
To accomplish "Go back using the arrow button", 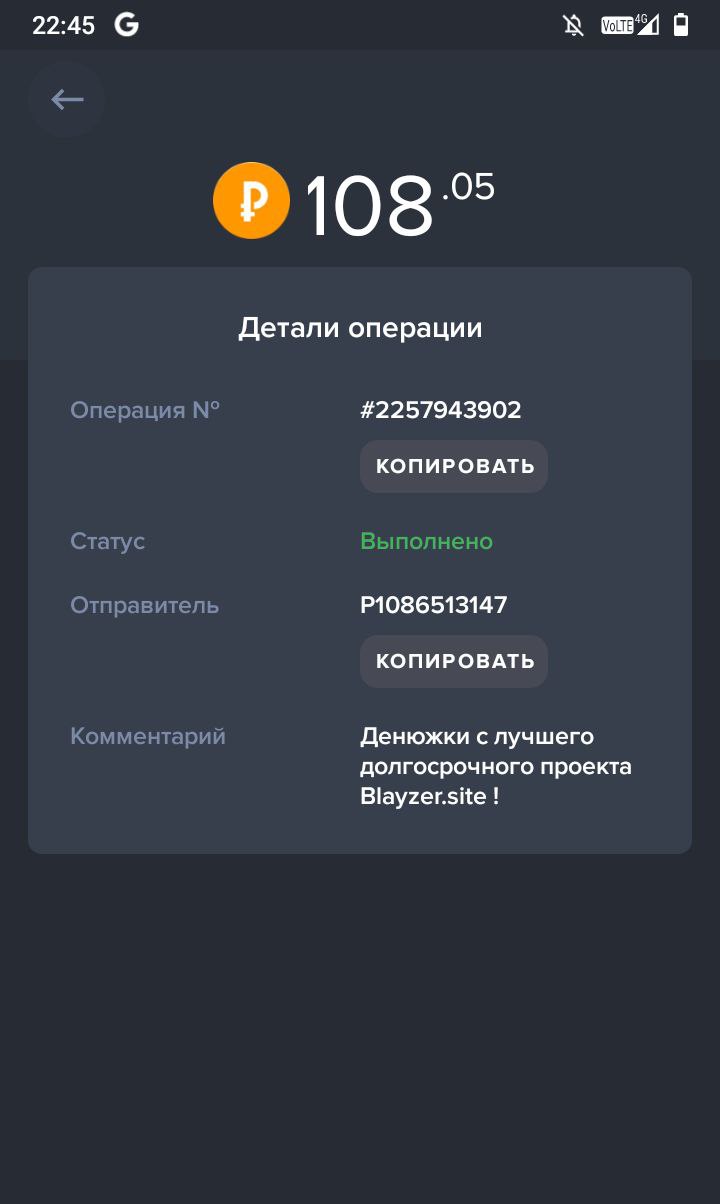I will 67,99.
